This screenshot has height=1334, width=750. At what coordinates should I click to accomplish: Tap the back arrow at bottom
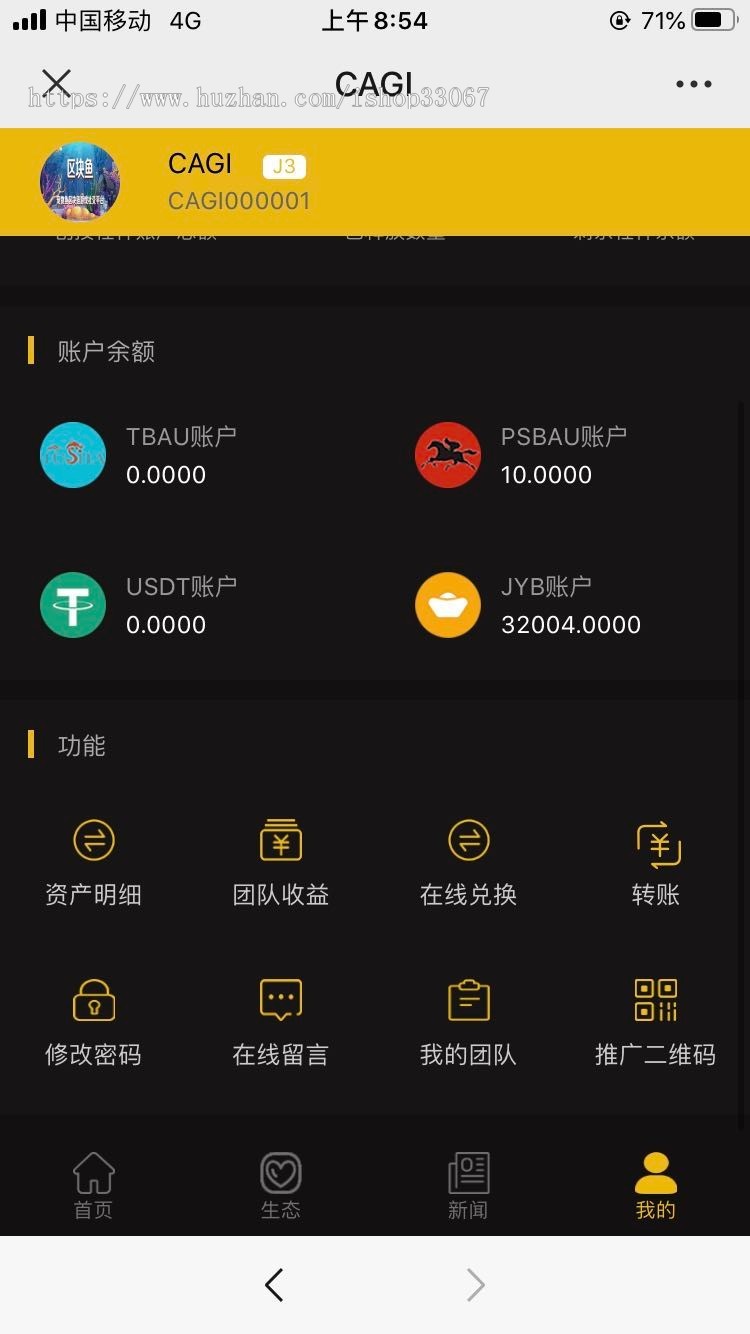coord(275,1285)
